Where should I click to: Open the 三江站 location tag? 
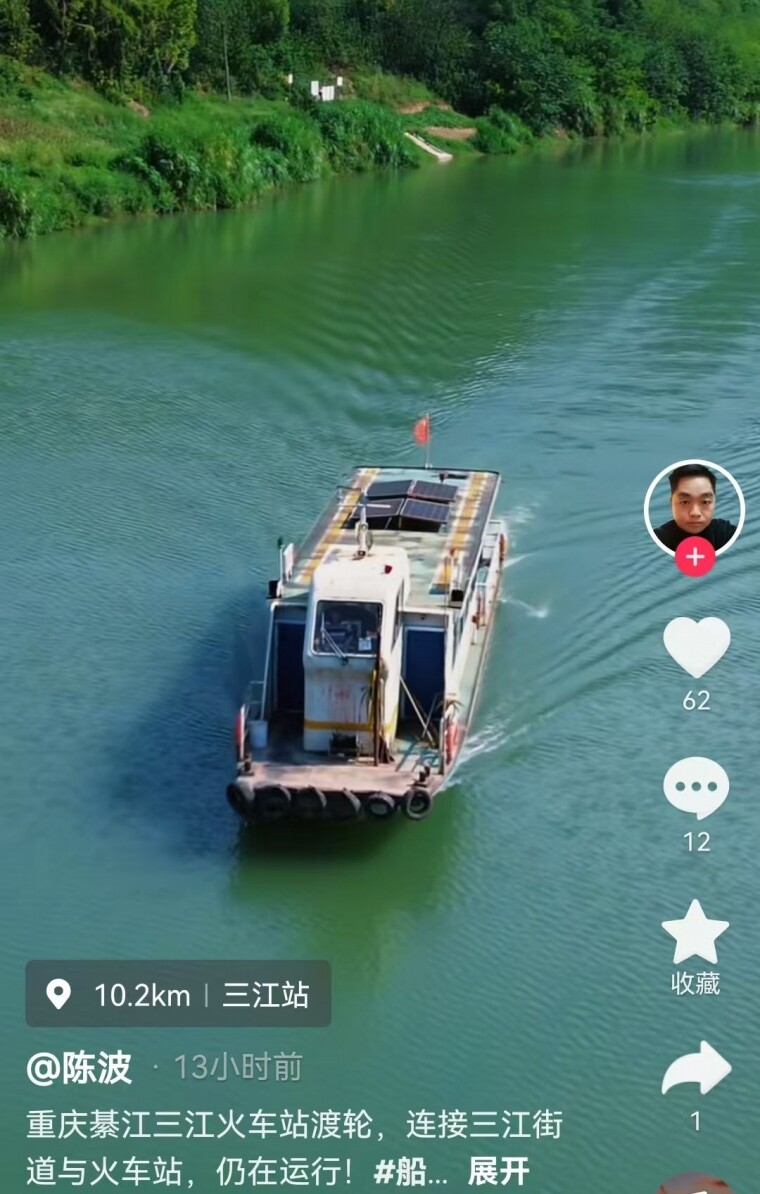178,994
